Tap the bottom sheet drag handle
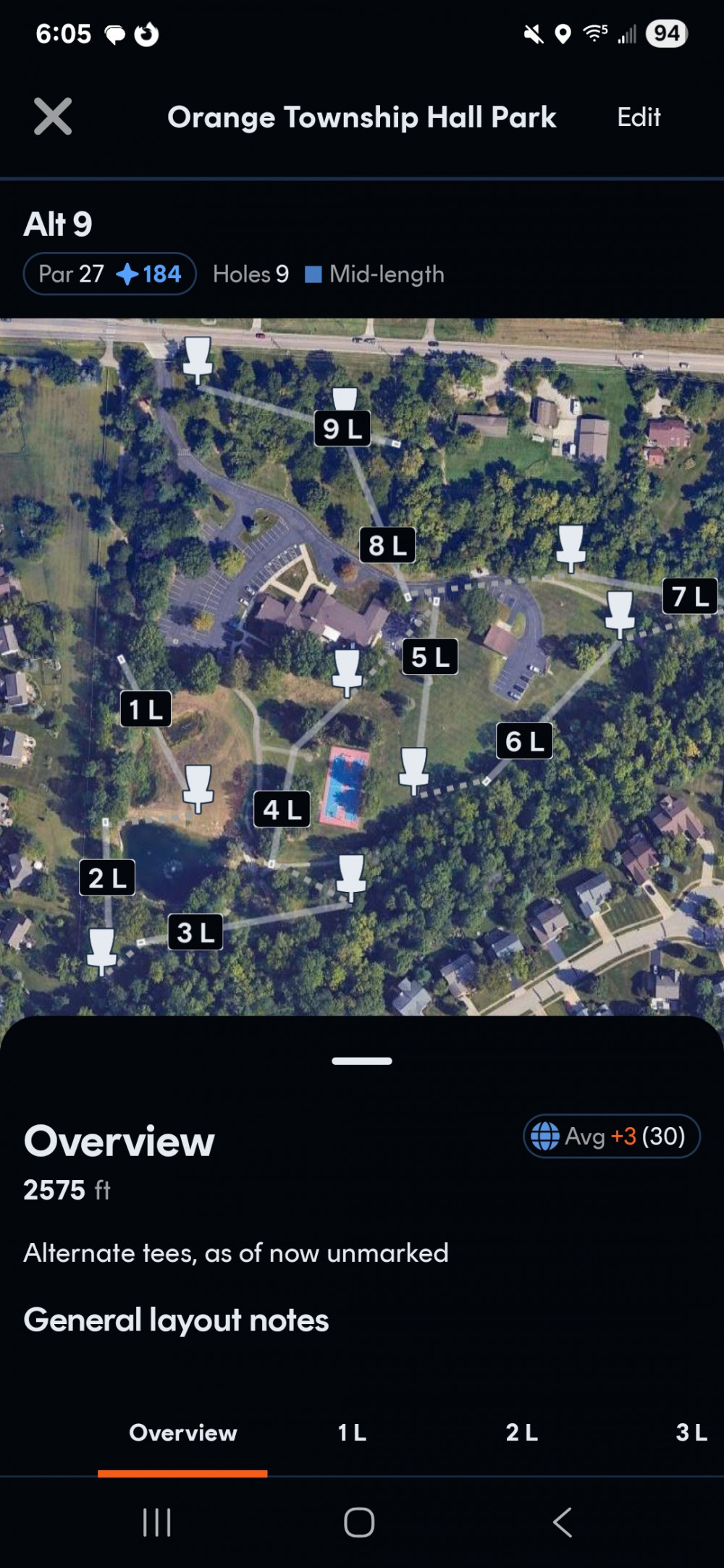 (x=362, y=1061)
